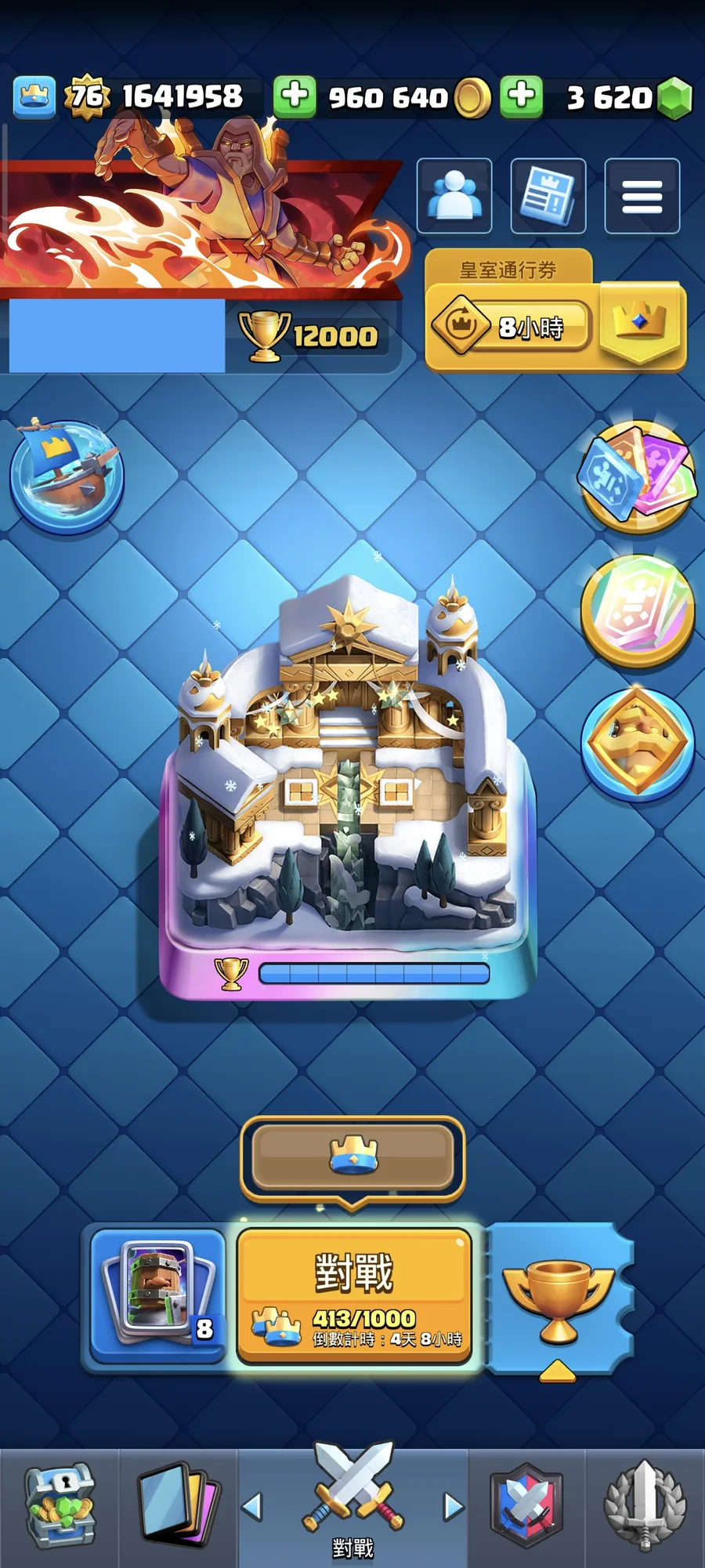The width and height of the screenshot is (705, 1568).
Task: Open the golden diamond emblem icon
Action: pos(638,743)
